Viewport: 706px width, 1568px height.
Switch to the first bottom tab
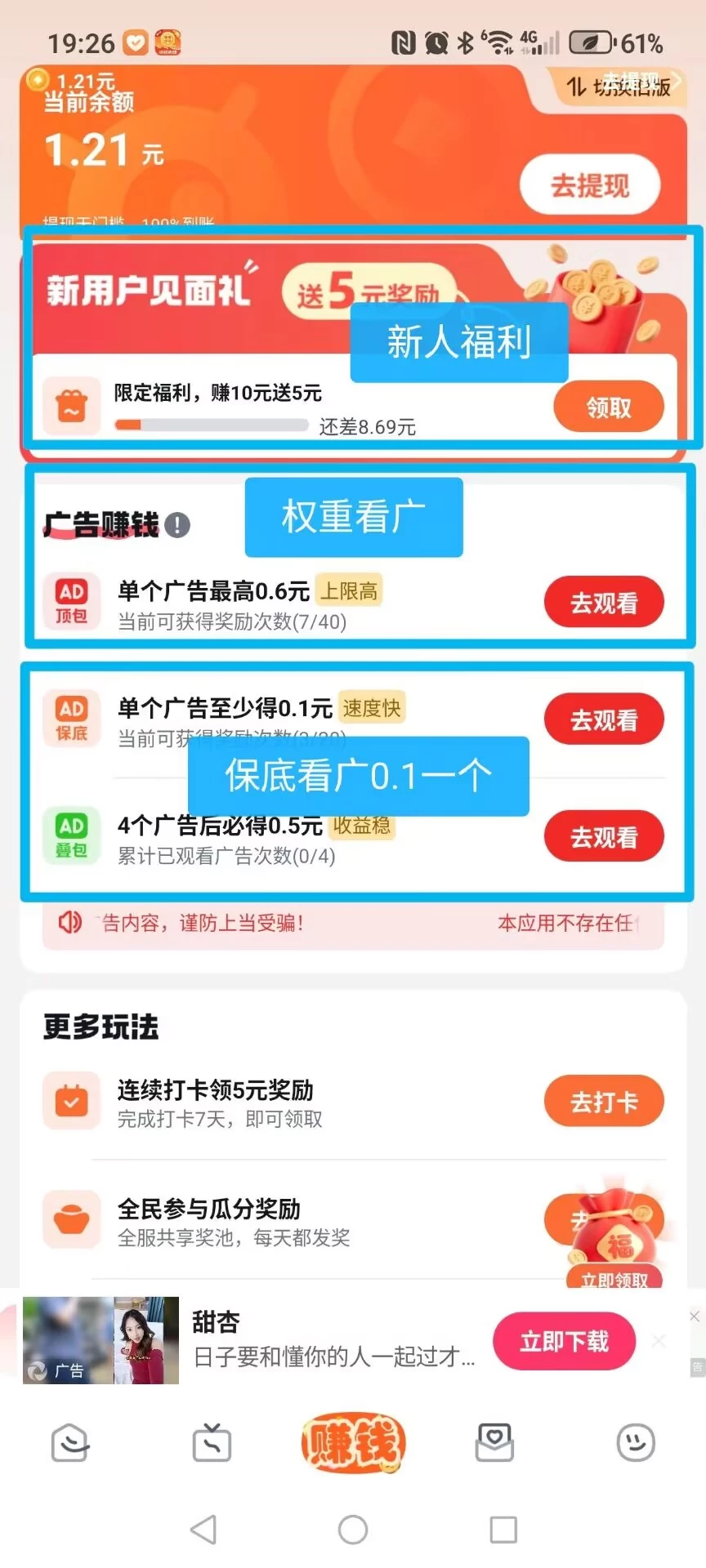tap(70, 1442)
